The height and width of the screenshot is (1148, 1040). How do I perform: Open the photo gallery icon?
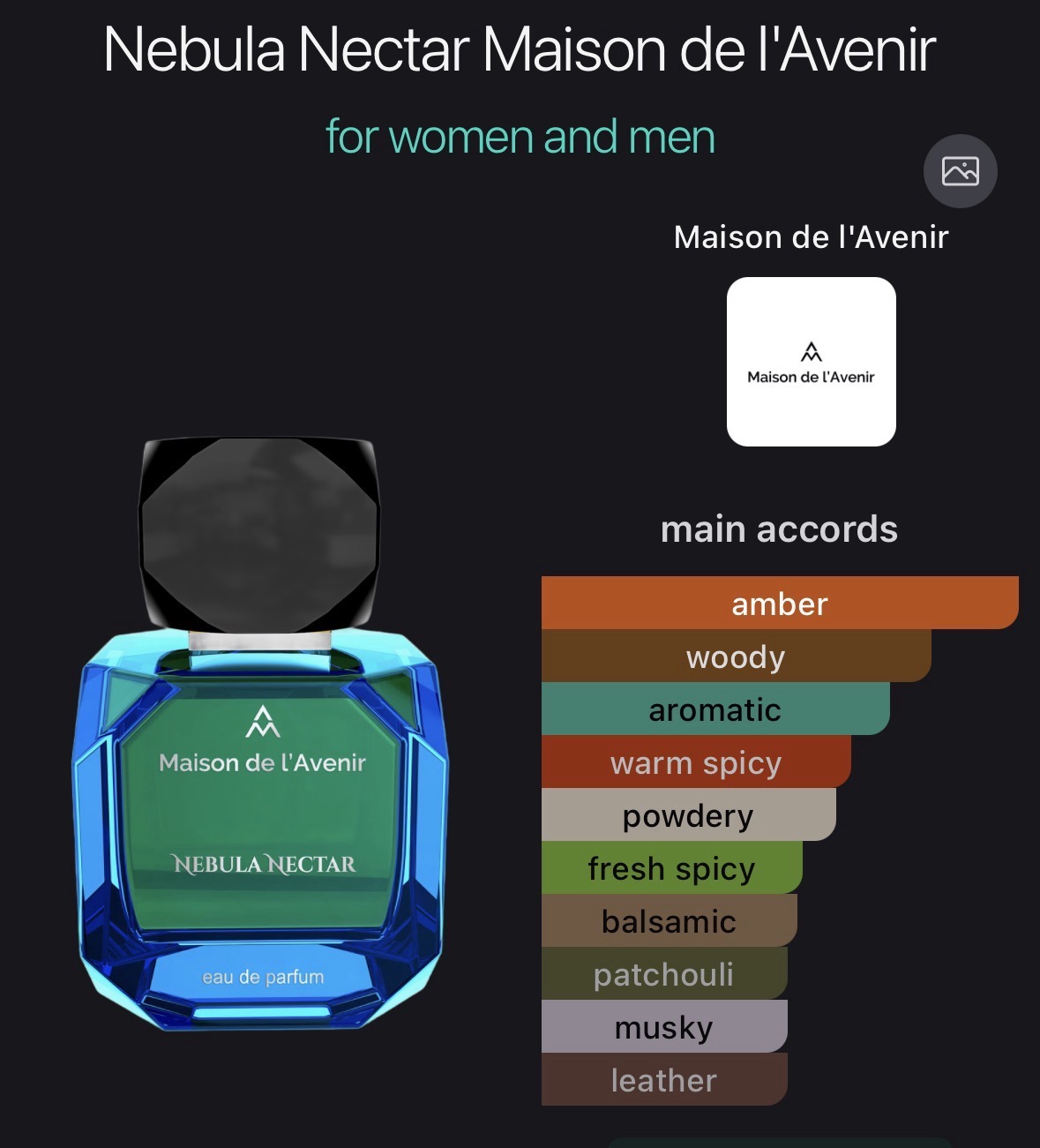[960, 171]
